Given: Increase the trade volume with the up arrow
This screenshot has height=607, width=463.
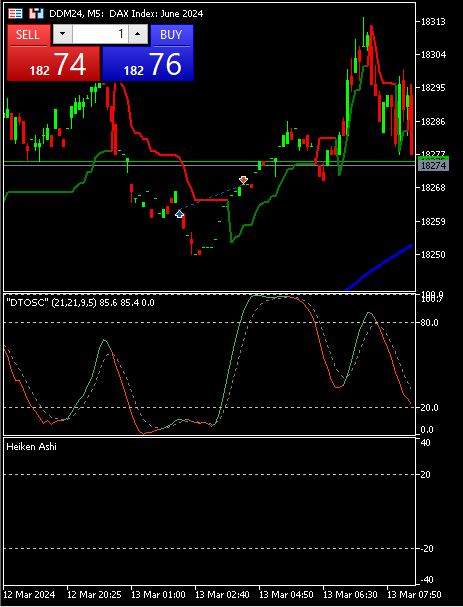Looking at the screenshot, I should (138, 35).
